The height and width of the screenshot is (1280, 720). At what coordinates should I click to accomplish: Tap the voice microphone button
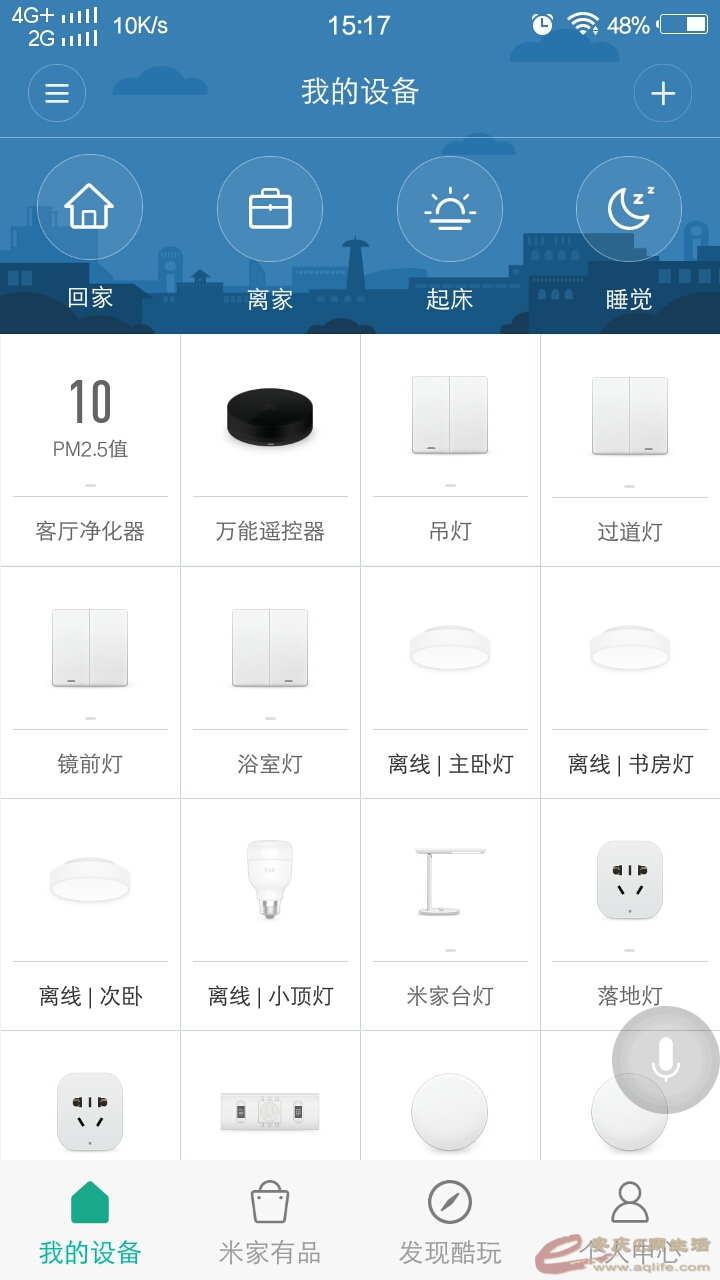[x=665, y=1060]
